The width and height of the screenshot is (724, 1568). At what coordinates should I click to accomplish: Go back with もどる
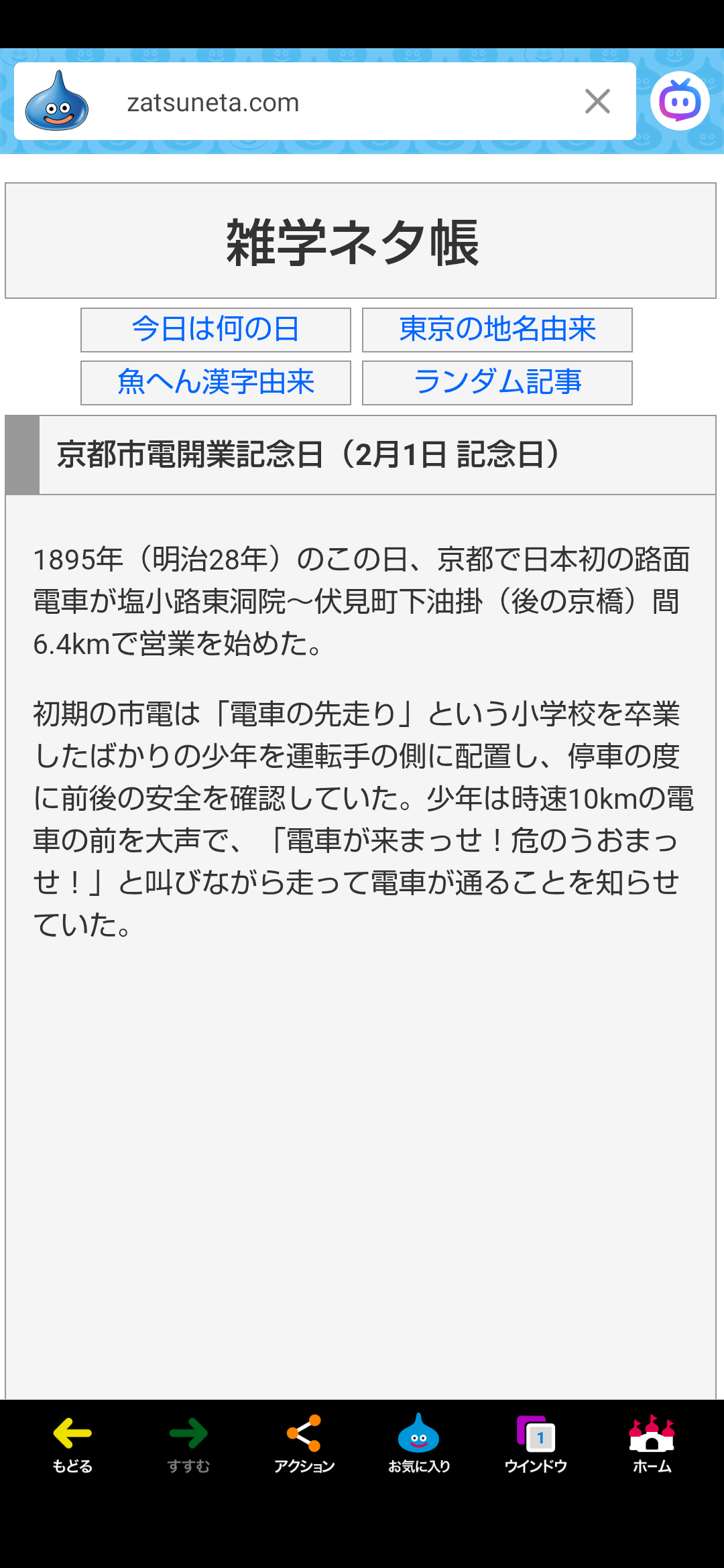72,1444
